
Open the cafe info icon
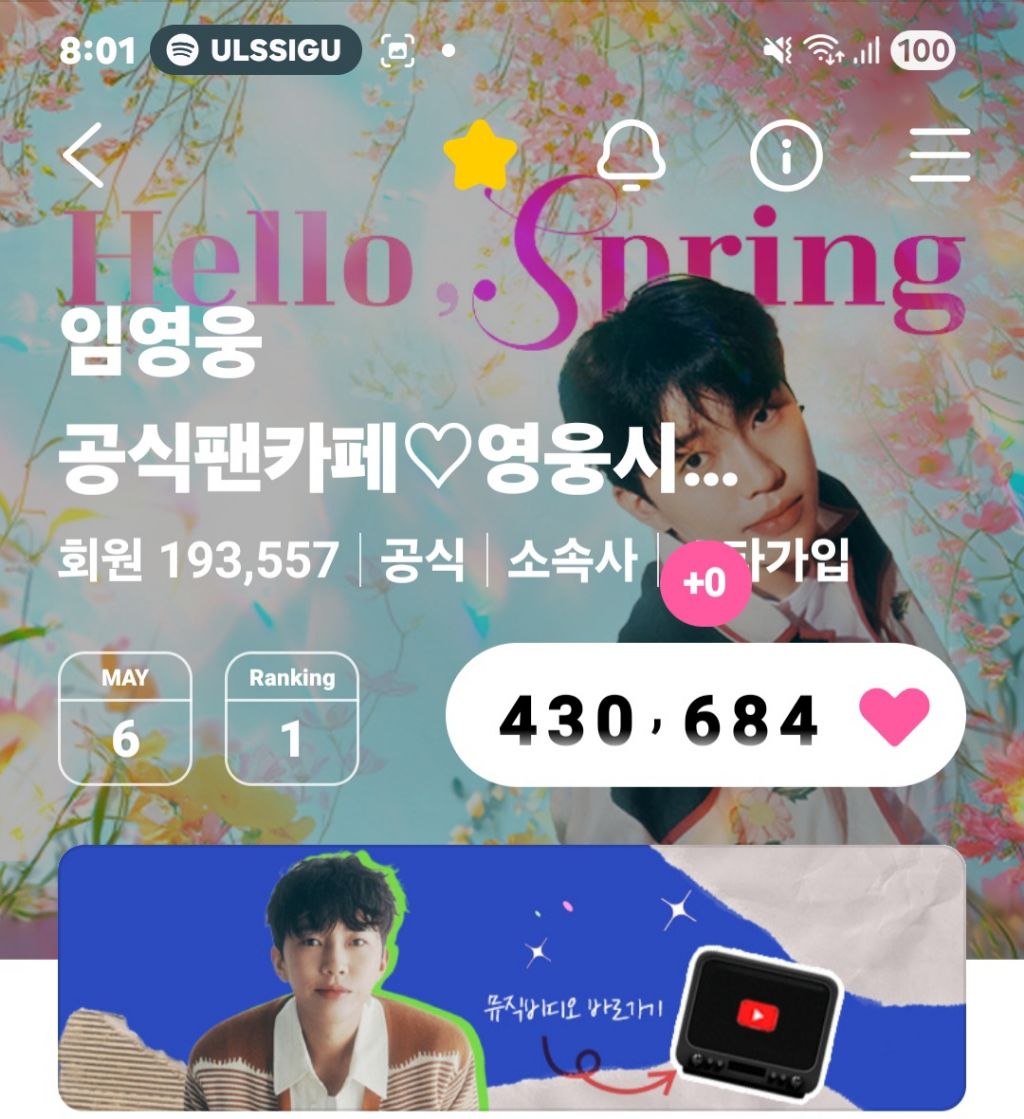[x=786, y=155]
